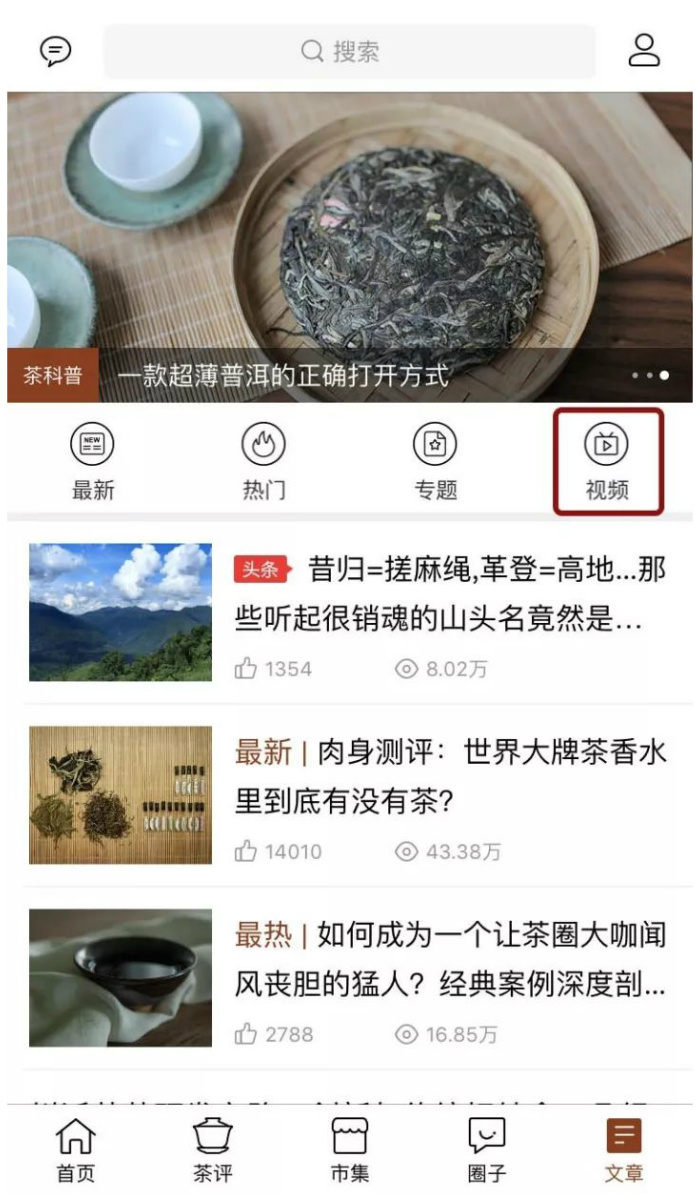Go to the 首页 tab
Image resolution: width=700 pixels, height=1200 pixels.
pyautogui.click(x=76, y=1150)
